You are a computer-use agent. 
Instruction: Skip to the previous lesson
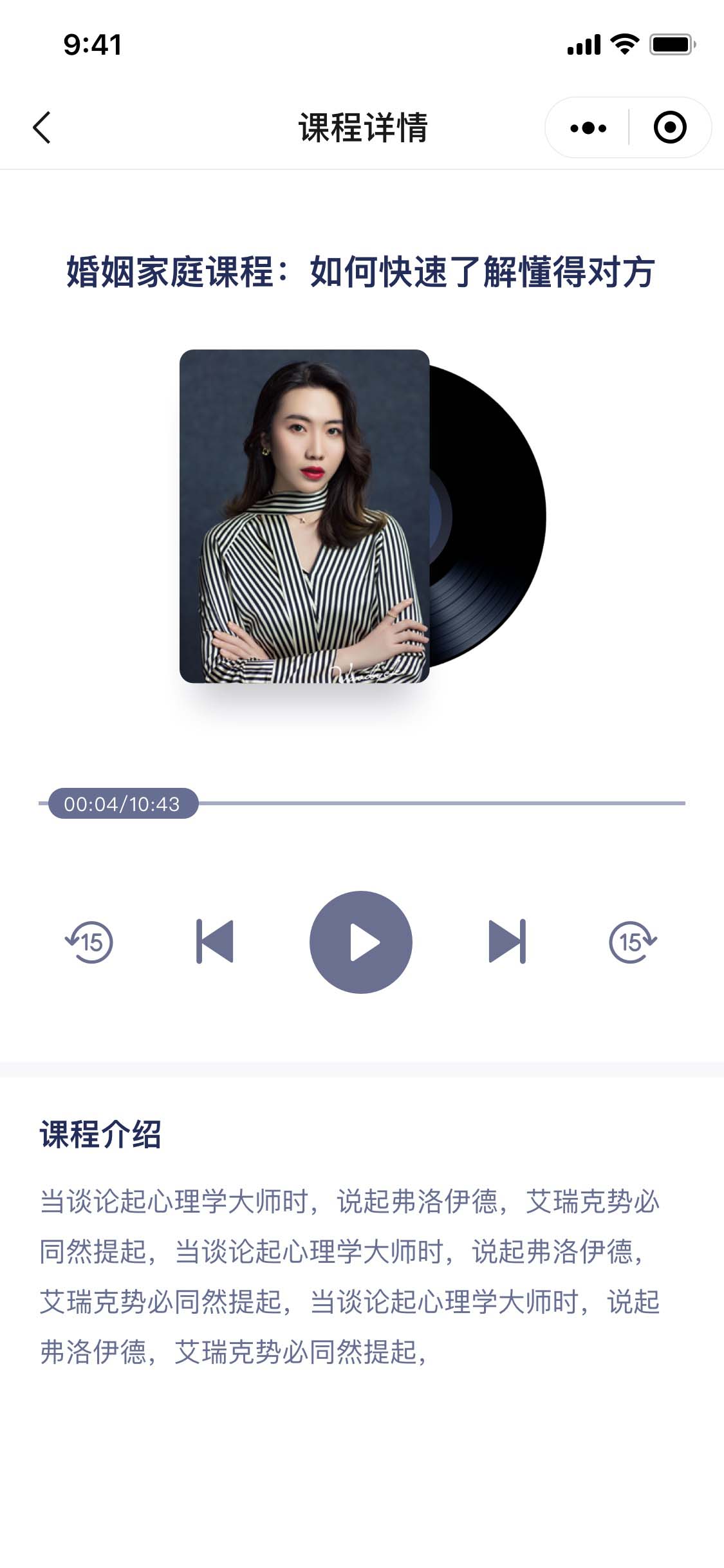pos(215,942)
